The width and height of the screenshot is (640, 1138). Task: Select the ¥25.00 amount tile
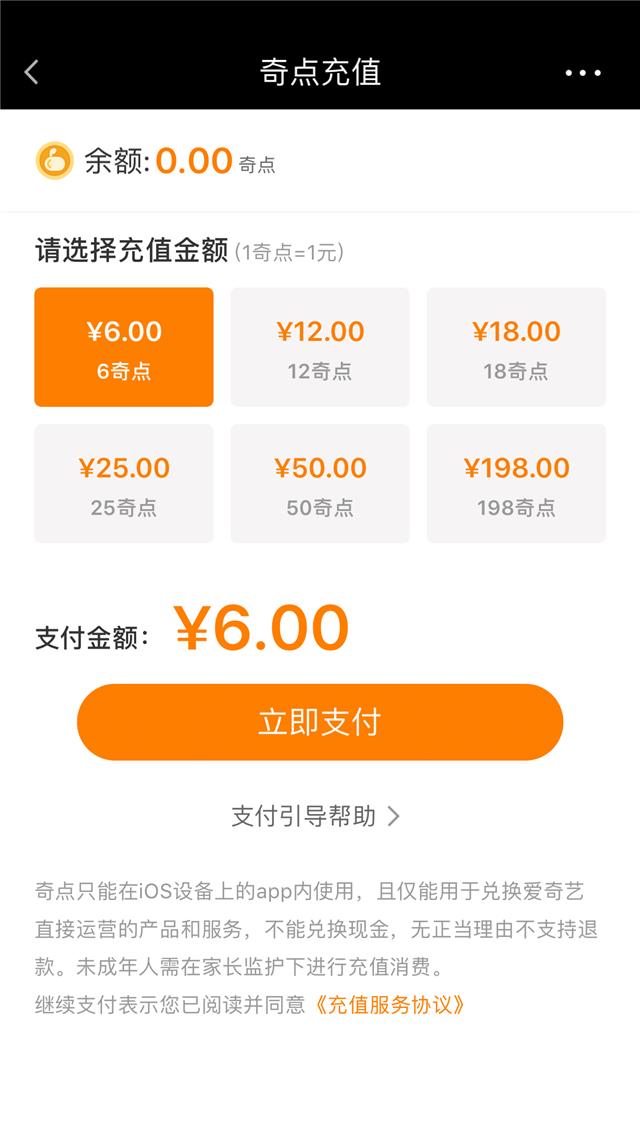click(x=124, y=484)
